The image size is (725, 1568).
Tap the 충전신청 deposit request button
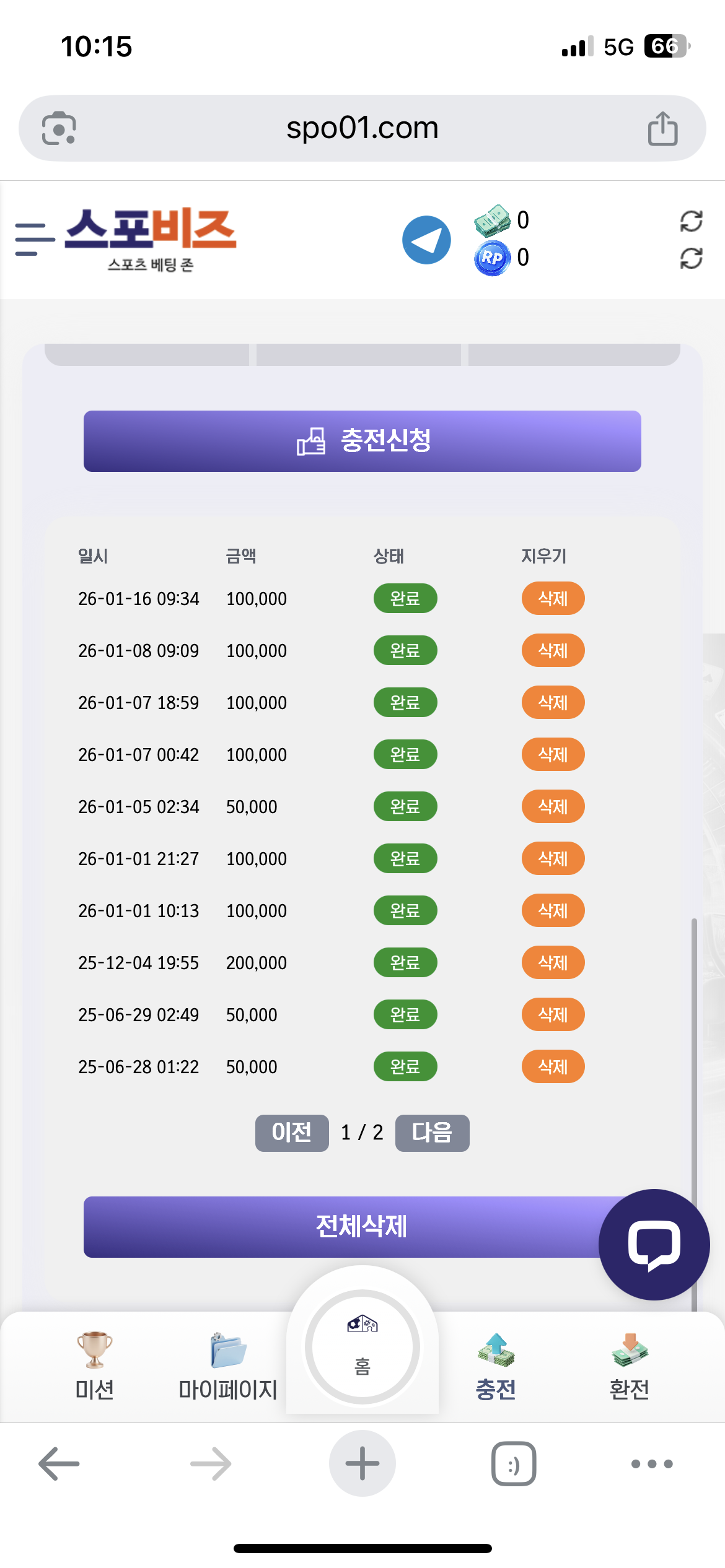pyautogui.click(x=362, y=441)
